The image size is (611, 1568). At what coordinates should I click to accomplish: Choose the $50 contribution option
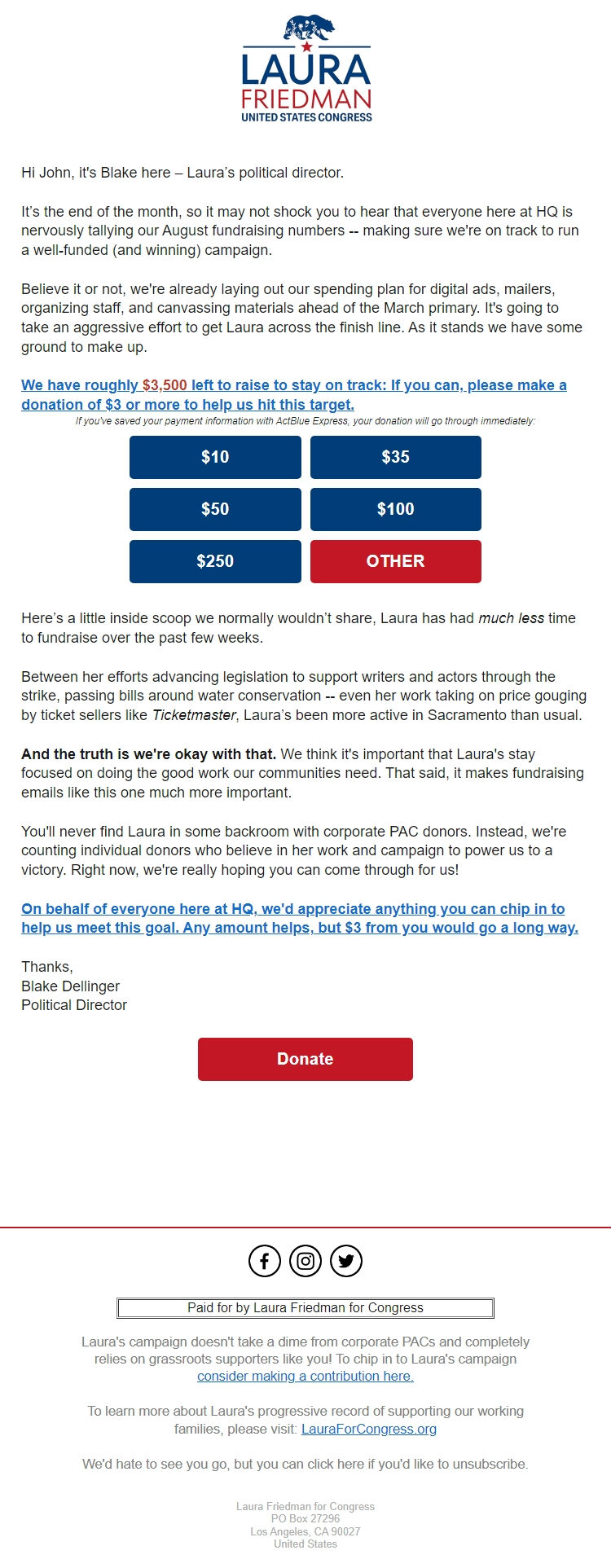(214, 509)
